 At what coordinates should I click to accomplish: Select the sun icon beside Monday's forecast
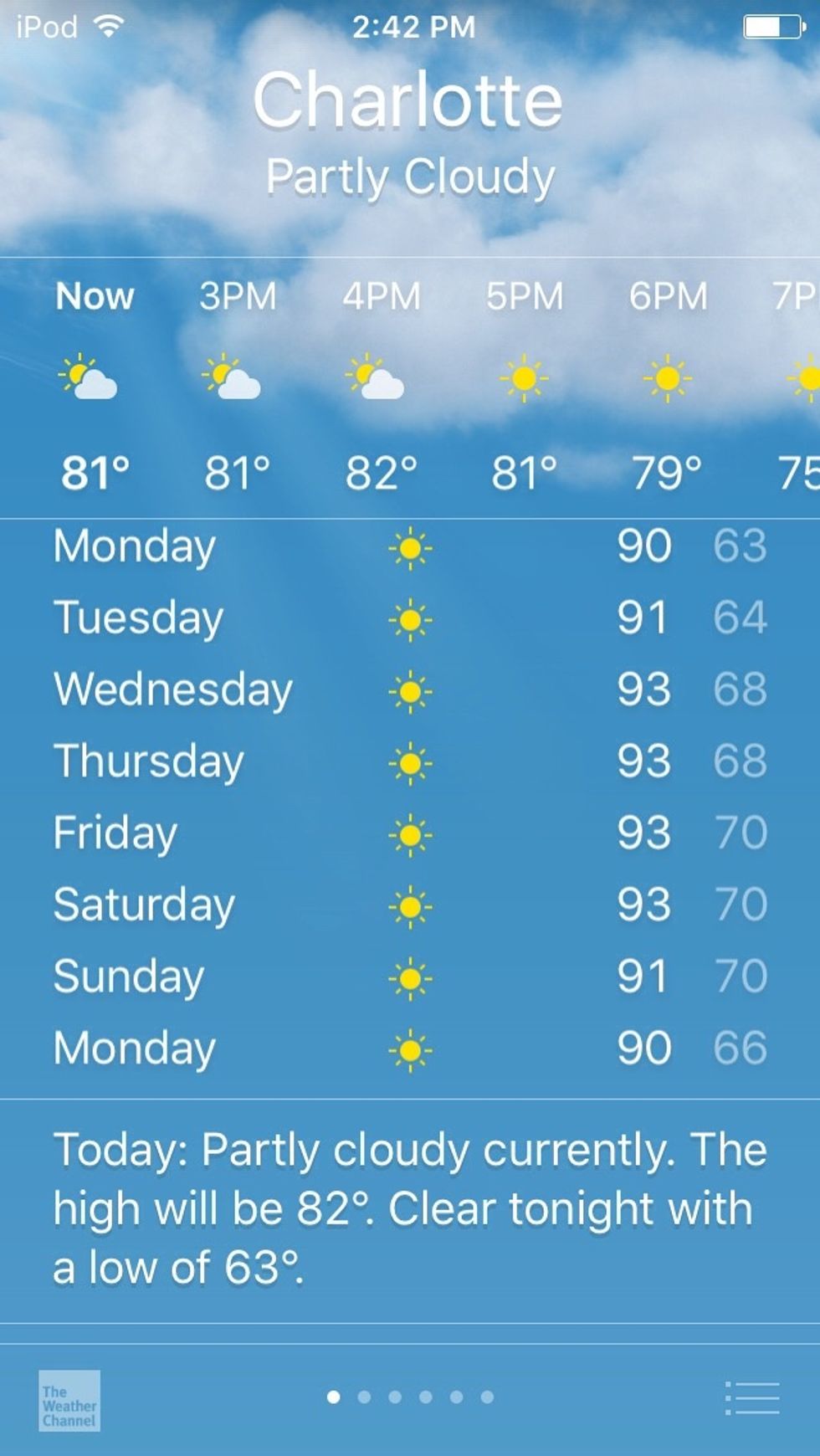410,546
